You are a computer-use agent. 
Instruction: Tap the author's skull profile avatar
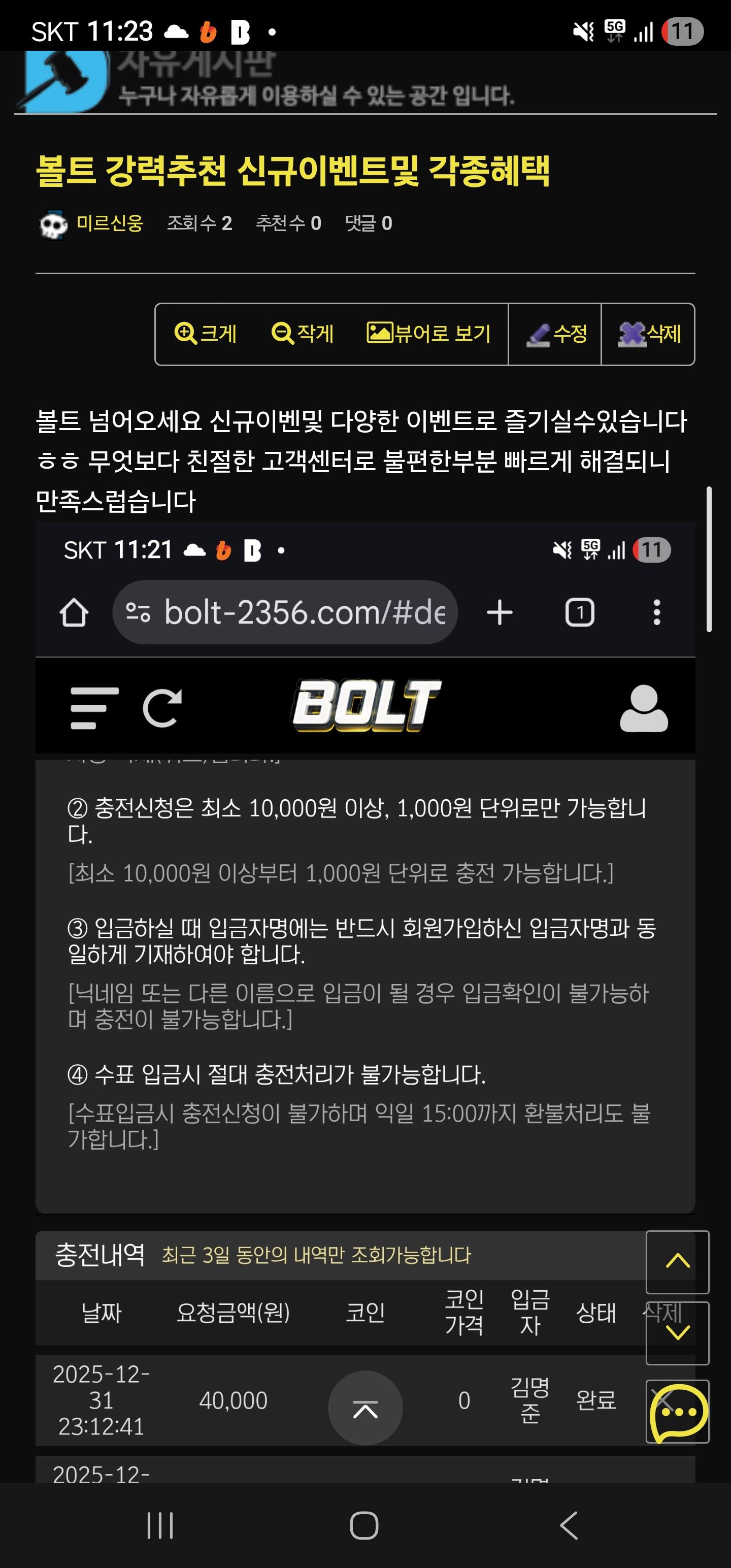pyautogui.click(x=53, y=223)
